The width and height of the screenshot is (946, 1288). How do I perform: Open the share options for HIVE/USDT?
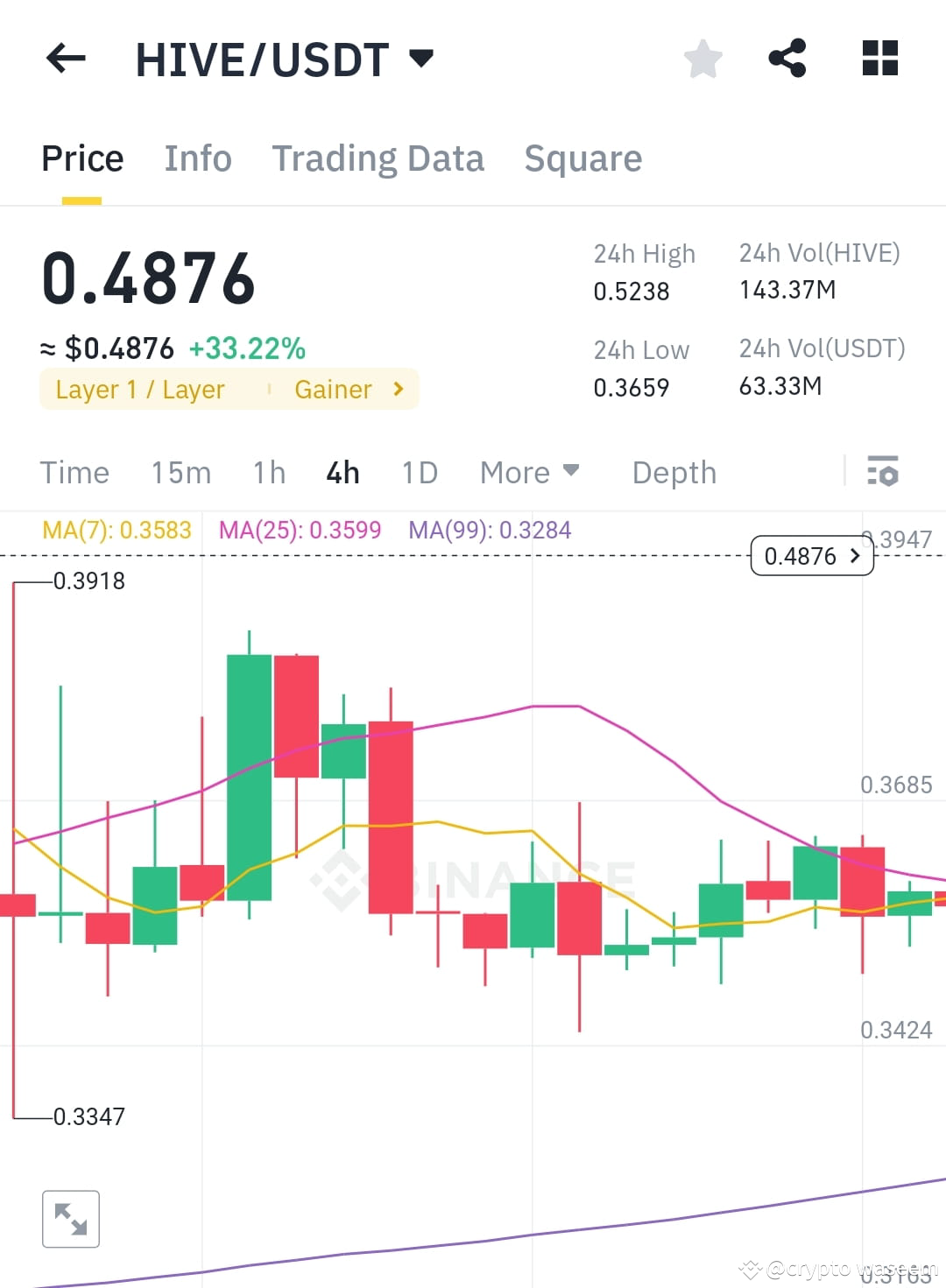click(x=787, y=58)
